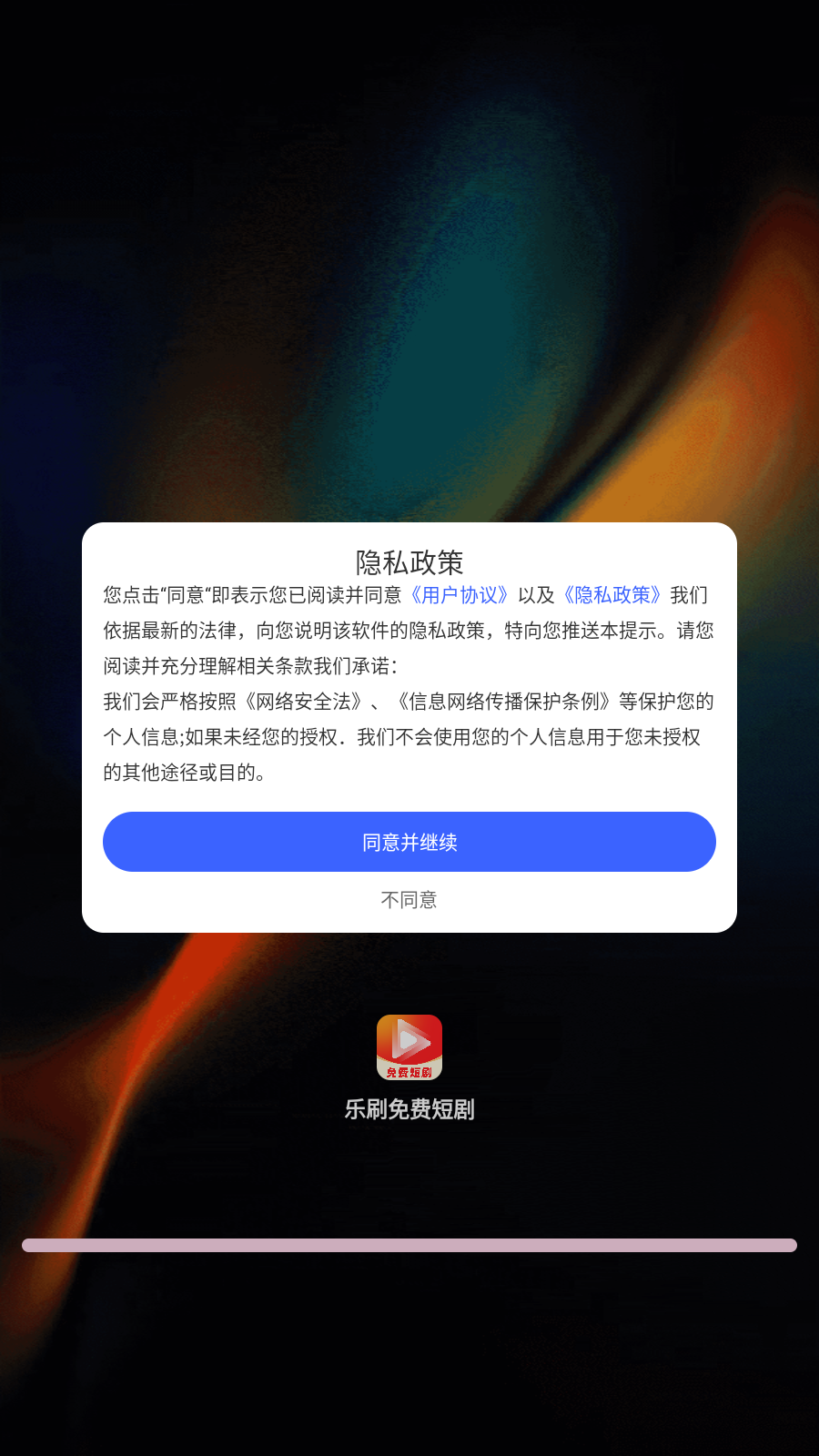Open the 《隐私政策》 link
Viewport: 819px width, 1456px height.
(612, 595)
